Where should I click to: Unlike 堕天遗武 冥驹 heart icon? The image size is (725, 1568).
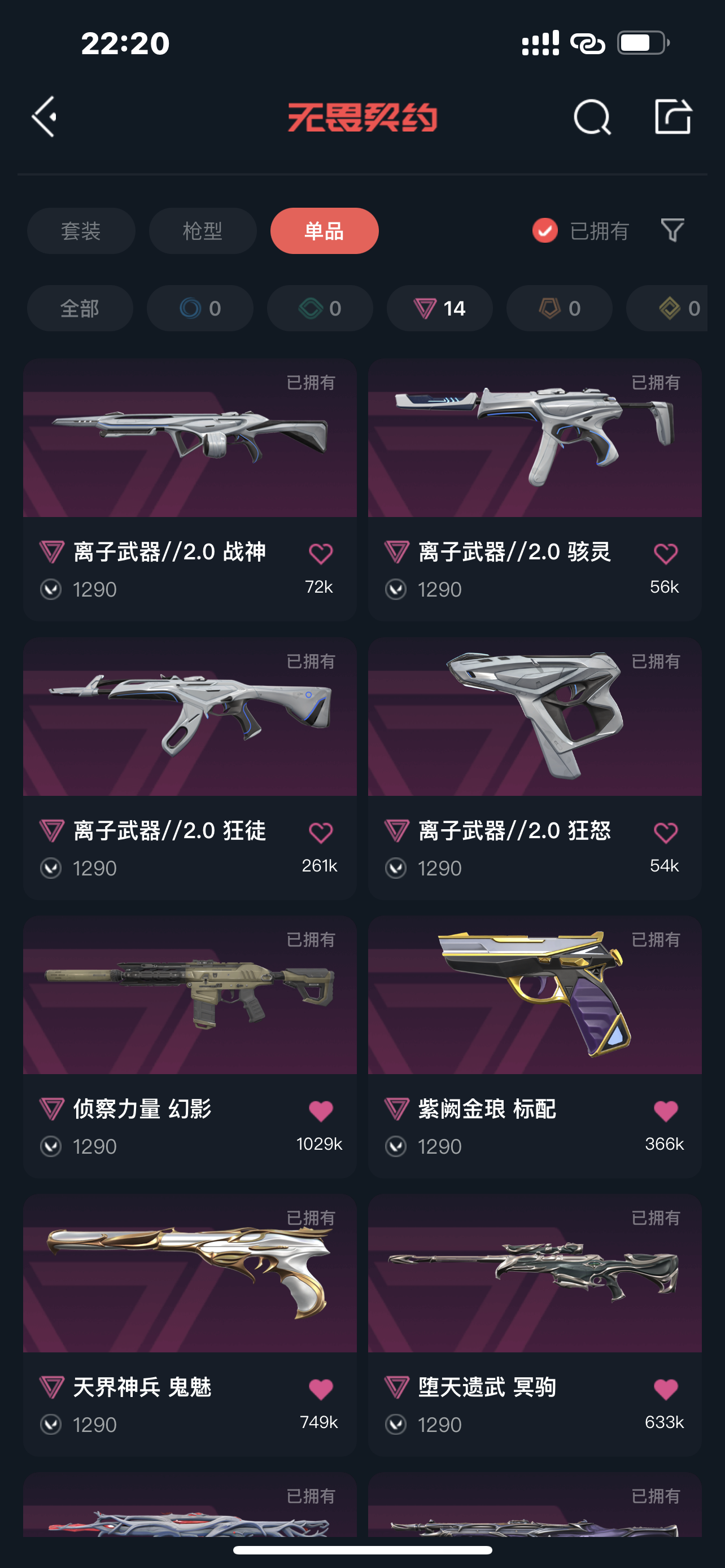(x=665, y=1390)
